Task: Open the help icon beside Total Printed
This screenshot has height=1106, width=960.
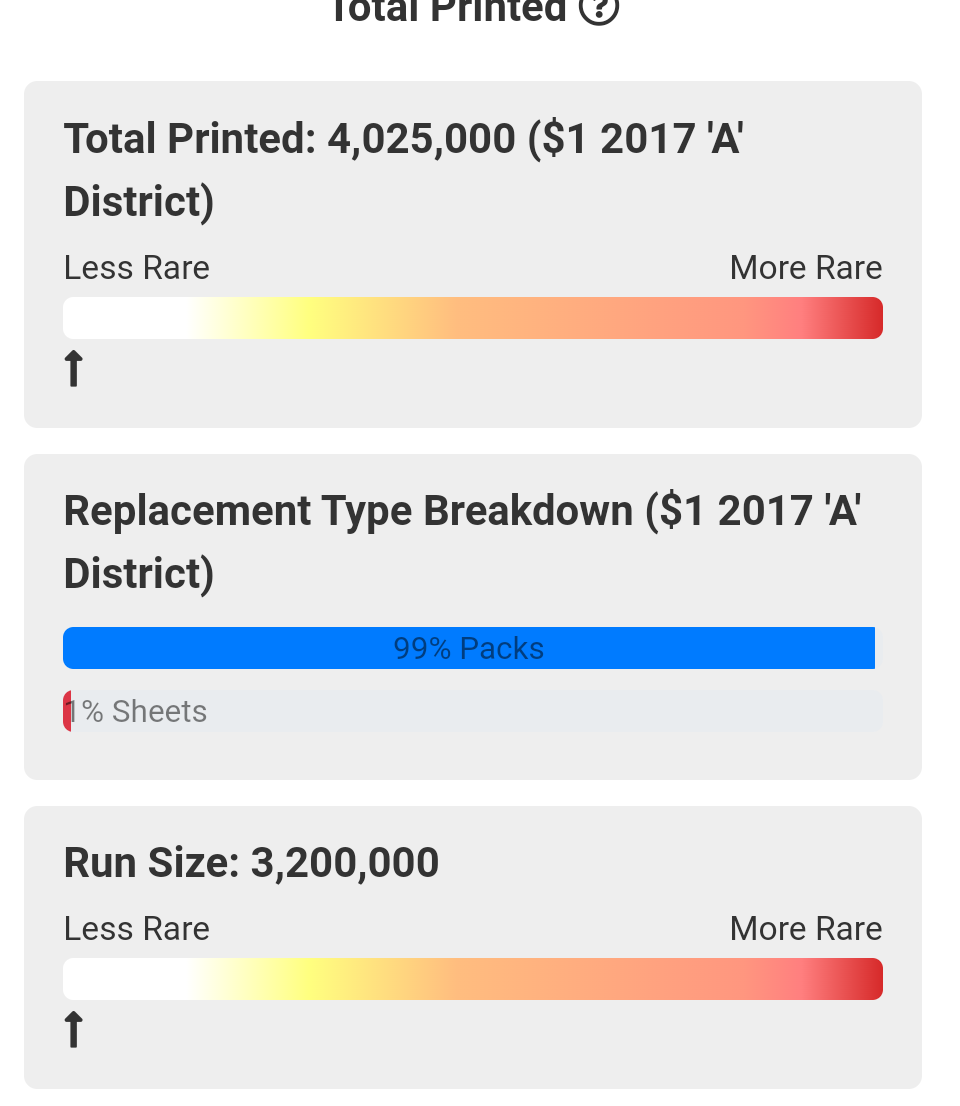Action: [x=599, y=8]
